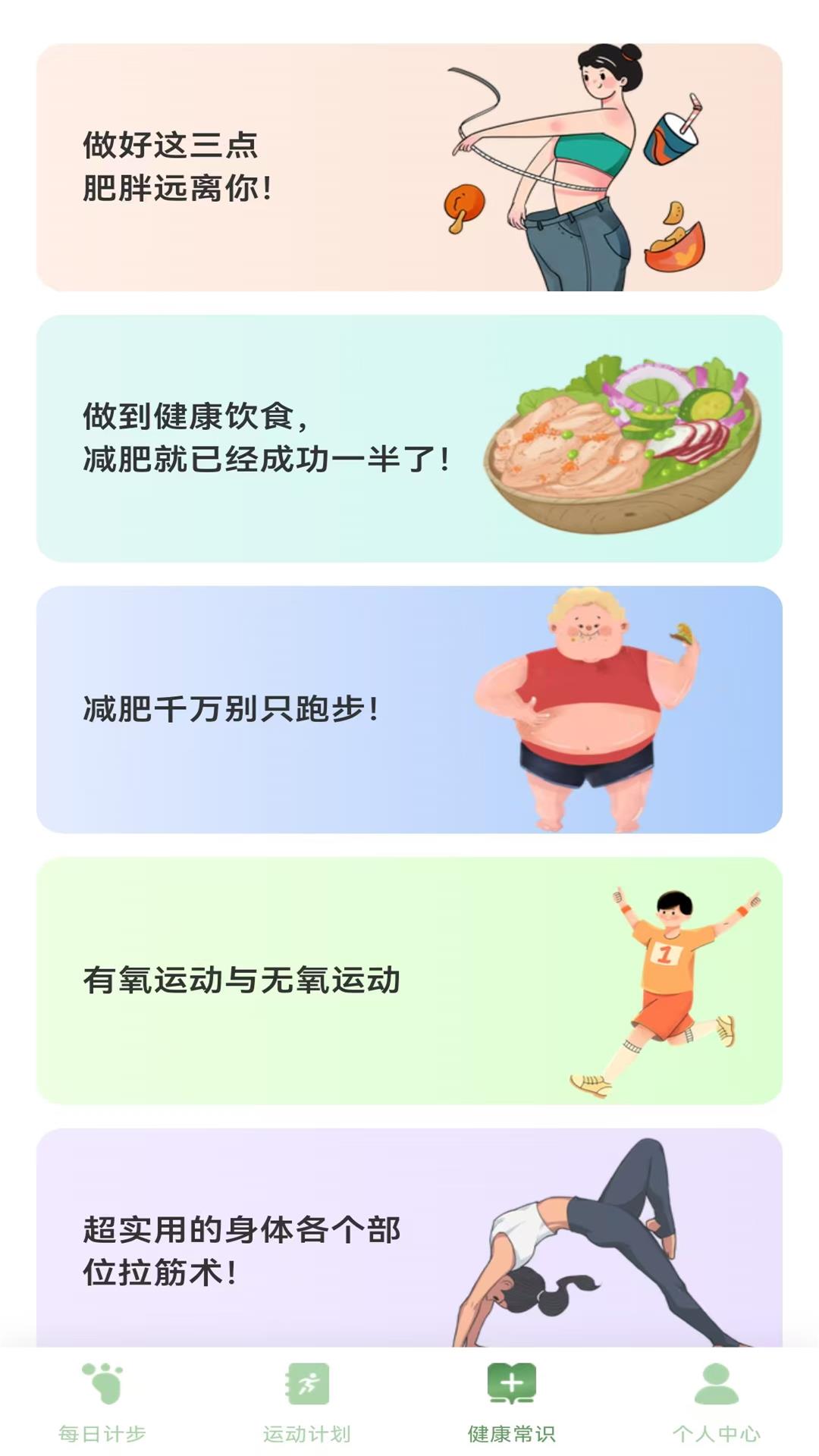
Task: Select the 健康常识 tab
Action: 512,1403
